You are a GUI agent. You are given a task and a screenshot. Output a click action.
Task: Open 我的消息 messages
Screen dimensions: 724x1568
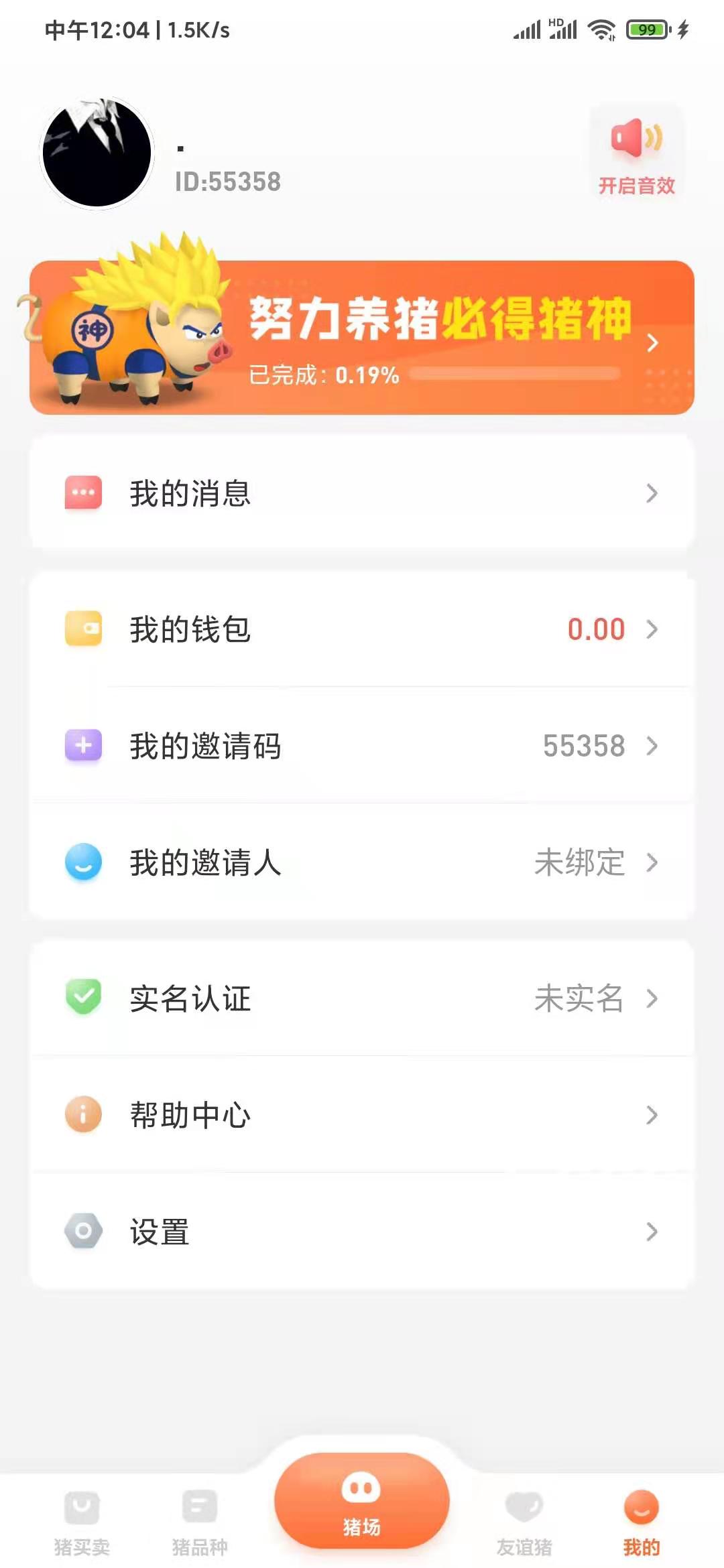click(362, 493)
